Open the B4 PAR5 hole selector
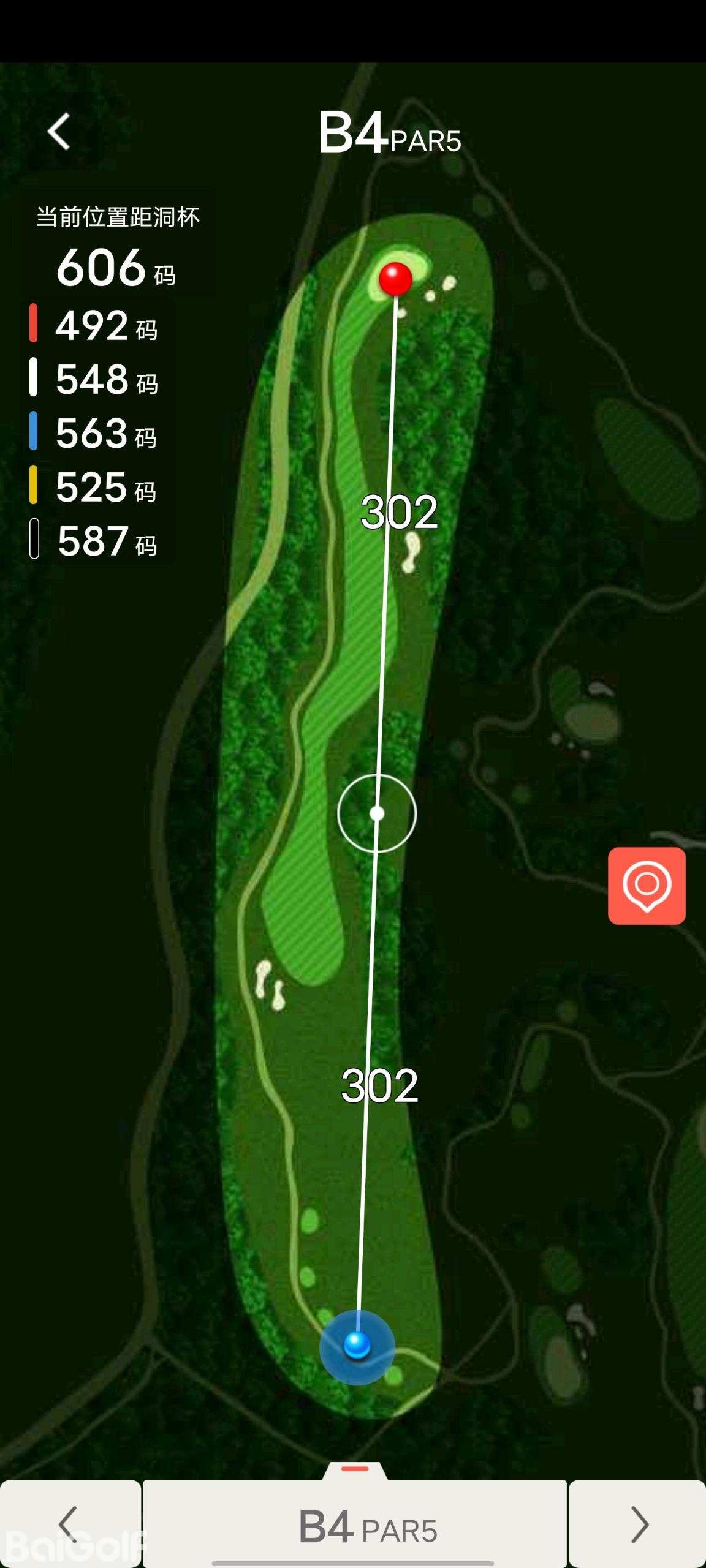 point(355,1526)
